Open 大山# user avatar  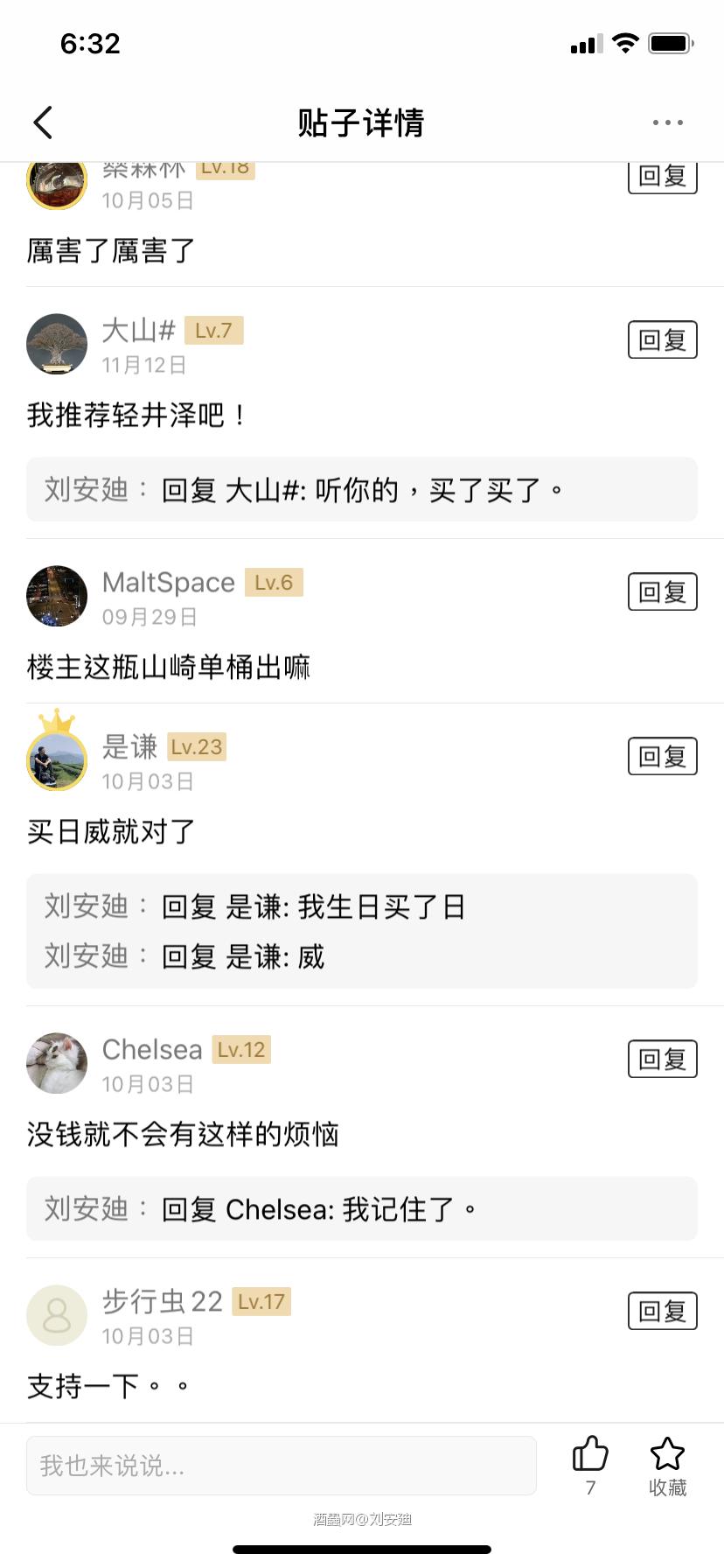coord(57,344)
